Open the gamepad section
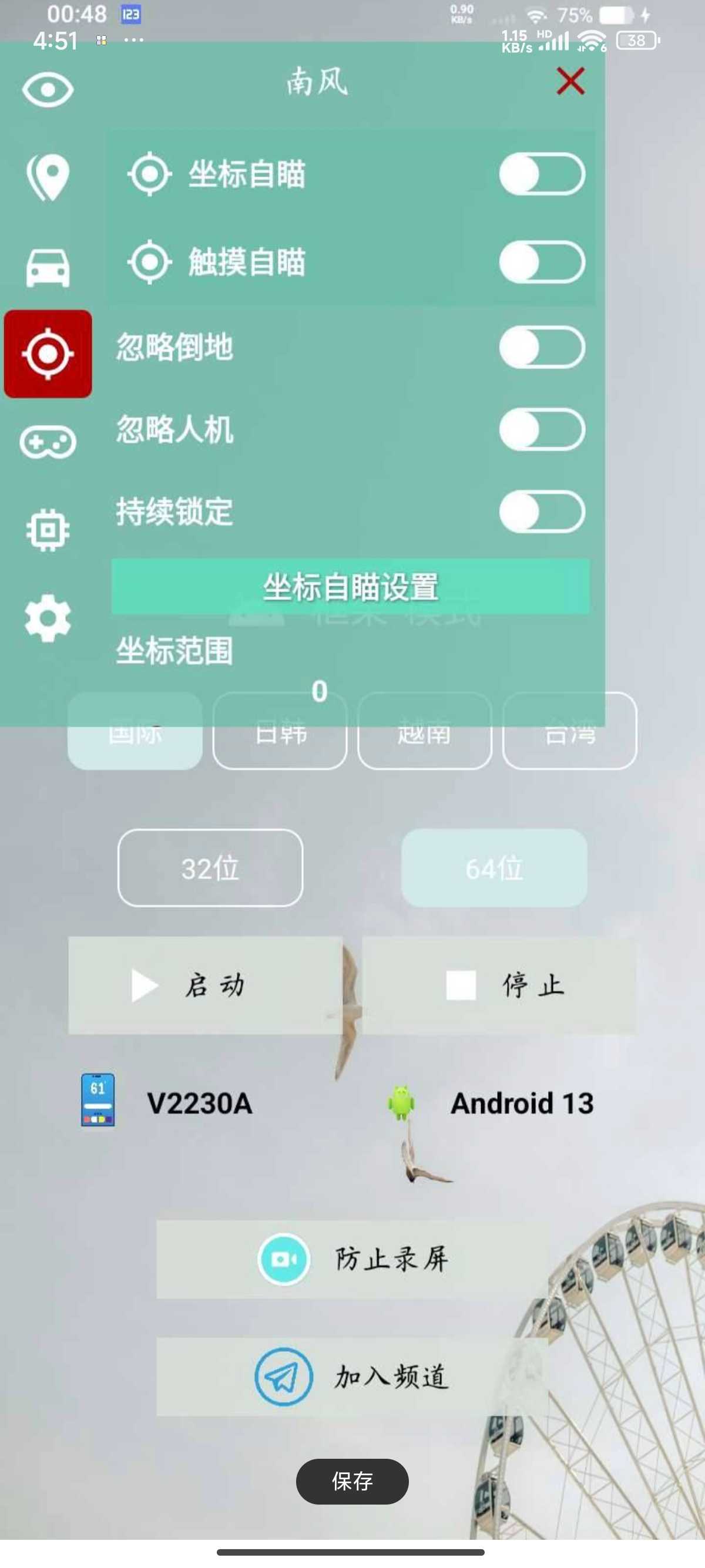Screen dimensions: 705x1568 48,441
